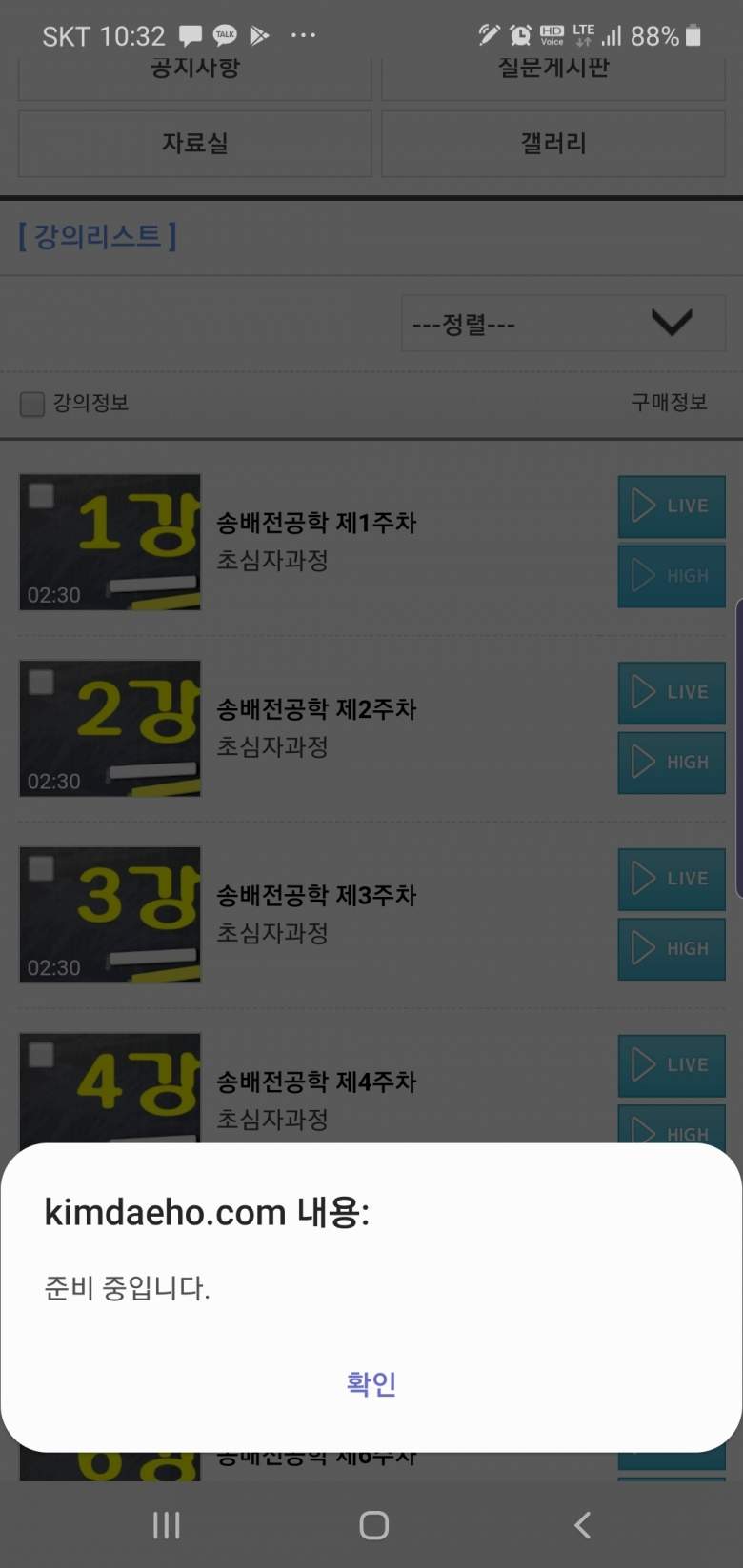Confirm the alert by tapping 확인
743x1568 pixels.
[371, 1382]
